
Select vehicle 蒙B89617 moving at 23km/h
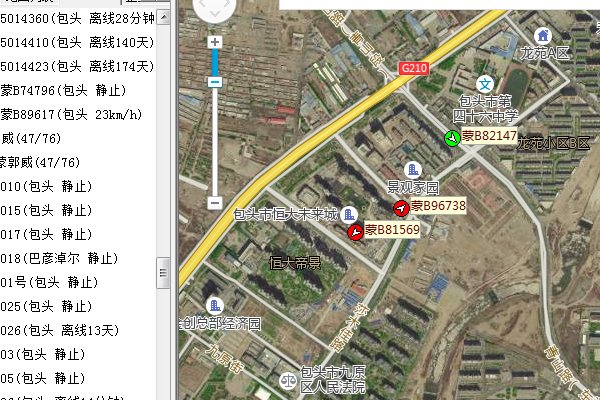point(72,114)
